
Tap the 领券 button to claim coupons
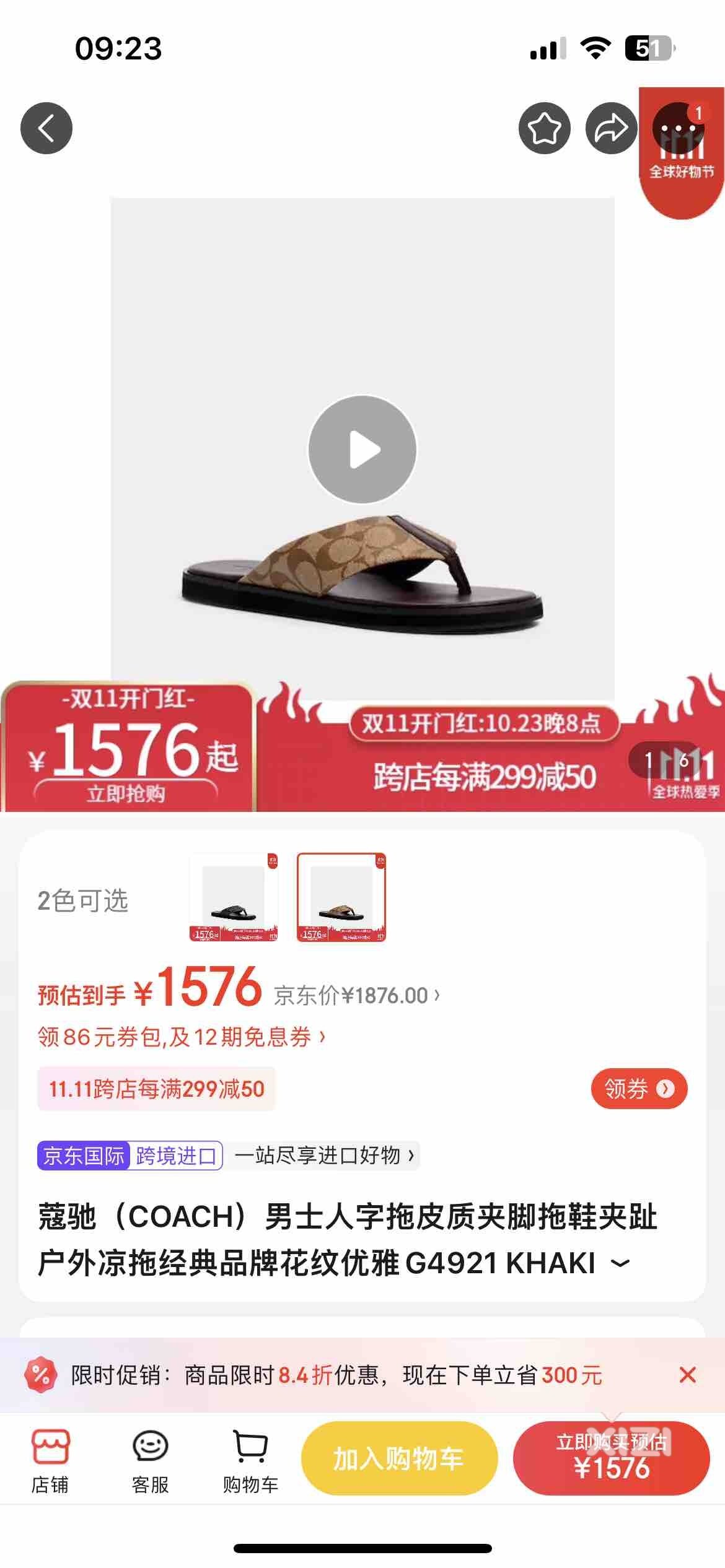click(638, 1089)
